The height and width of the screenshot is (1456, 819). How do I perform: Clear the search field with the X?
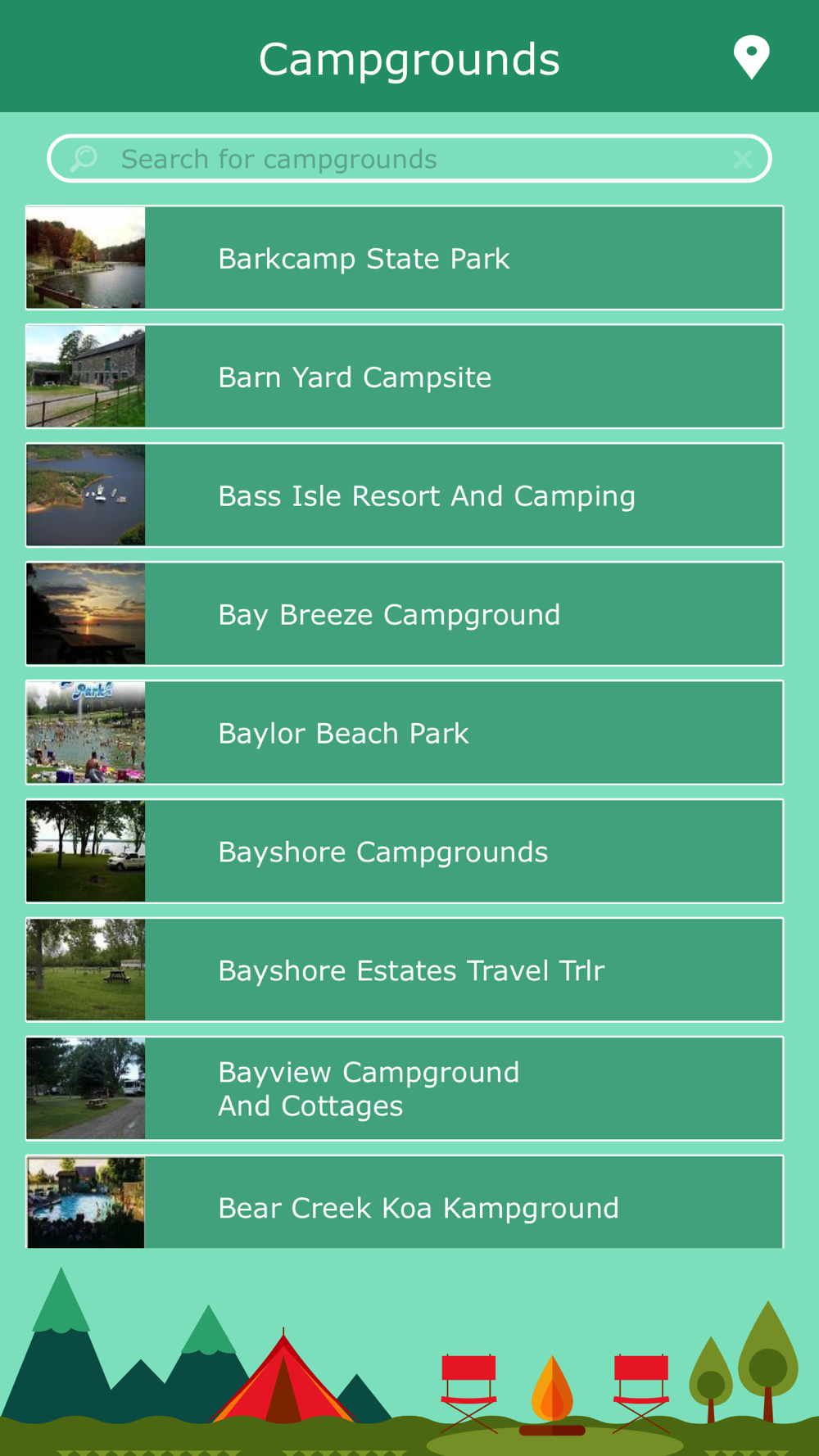point(742,159)
